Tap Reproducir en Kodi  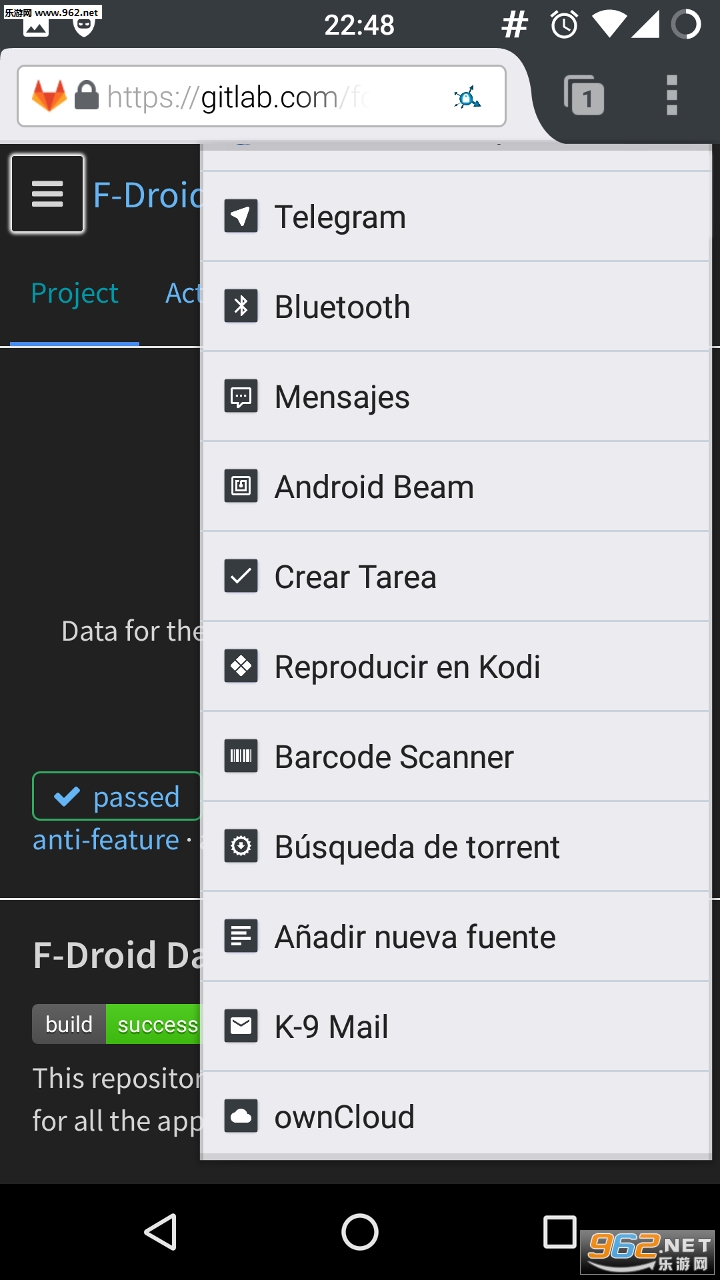tap(456, 667)
